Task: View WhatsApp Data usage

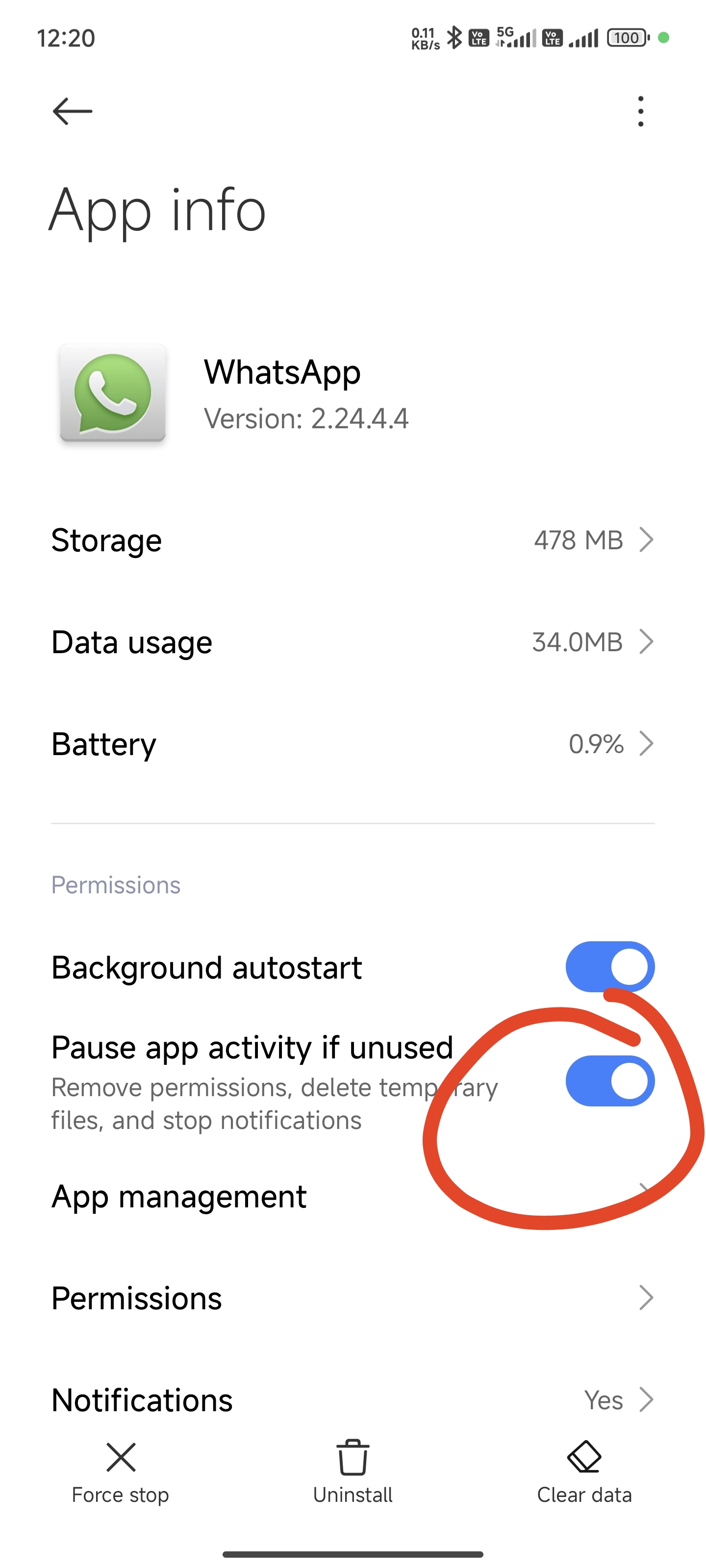Action: point(353,642)
